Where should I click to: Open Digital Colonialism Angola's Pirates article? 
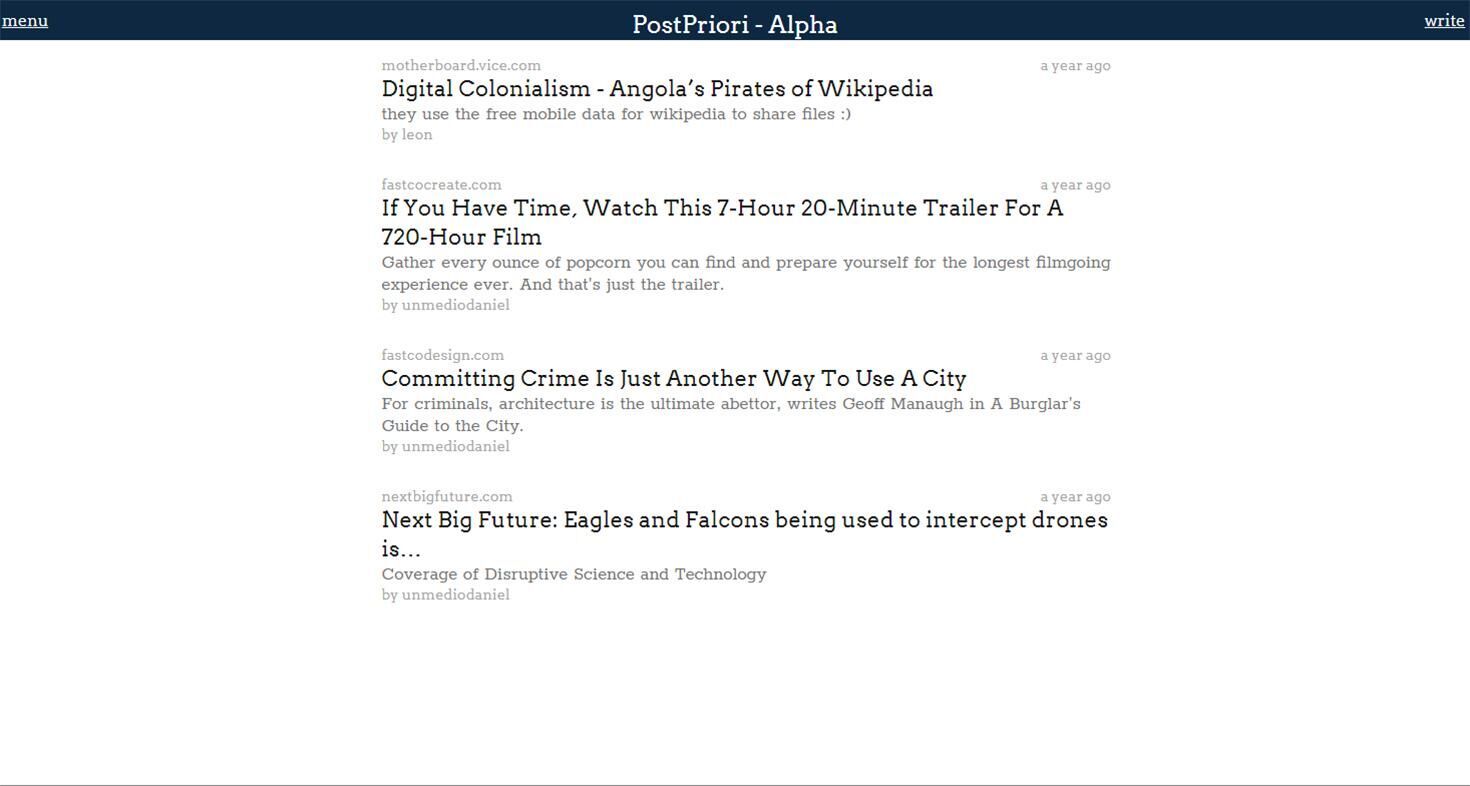coord(657,89)
